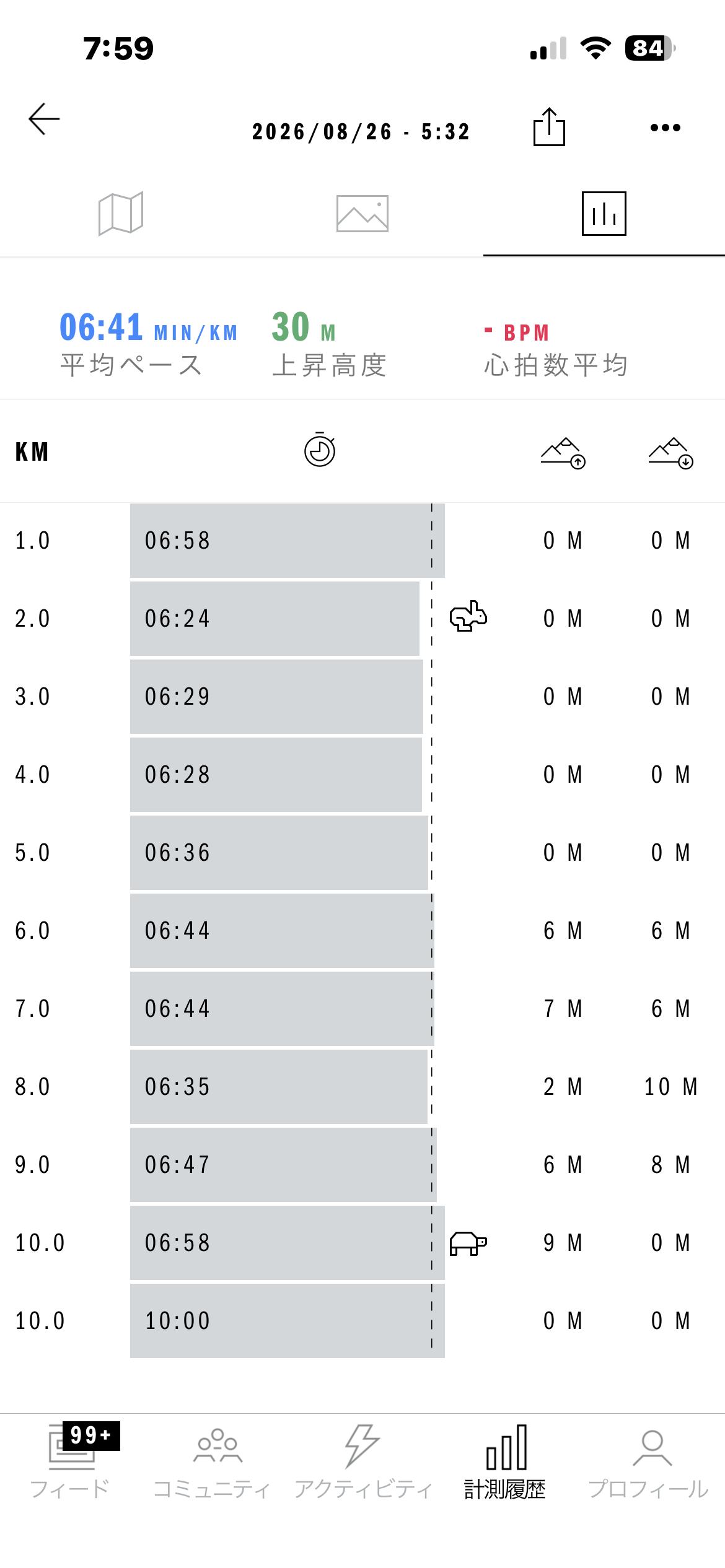This screenshot has width=725, height=1568.
Task: Open the フィード tab
Action: point(71,1462)
